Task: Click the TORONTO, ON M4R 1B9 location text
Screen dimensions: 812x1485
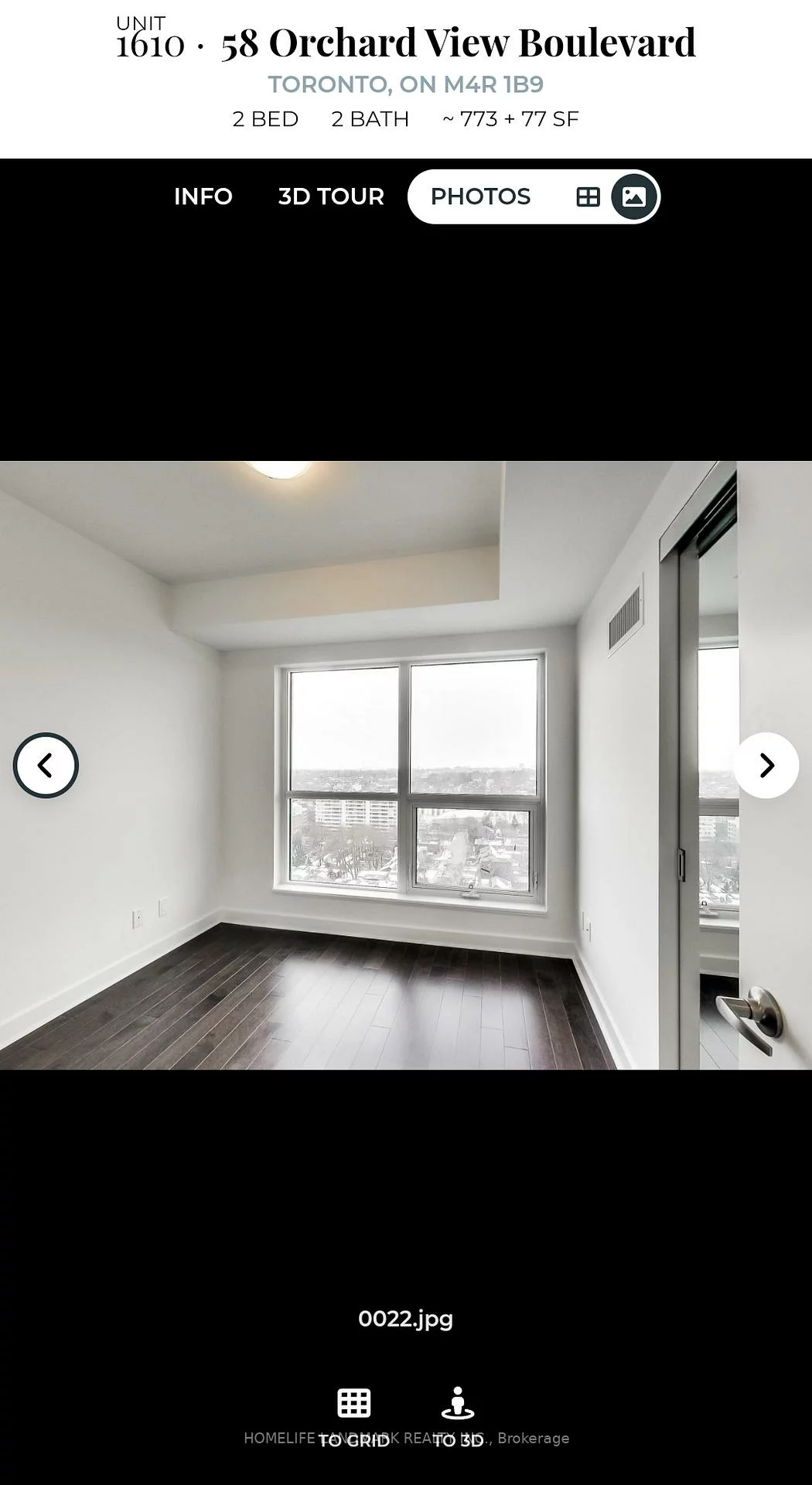Action: pos(405,84)
